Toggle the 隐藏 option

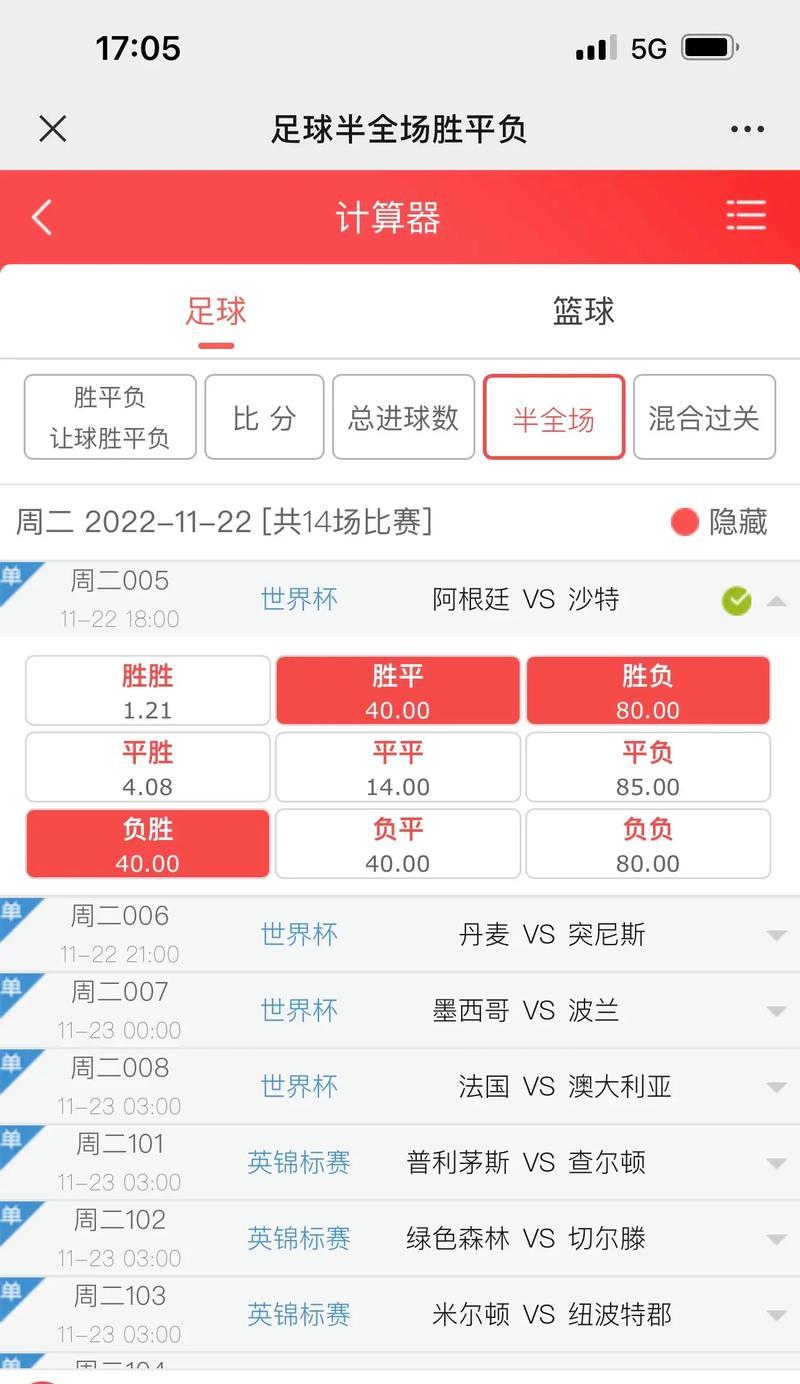coord(719,521)
